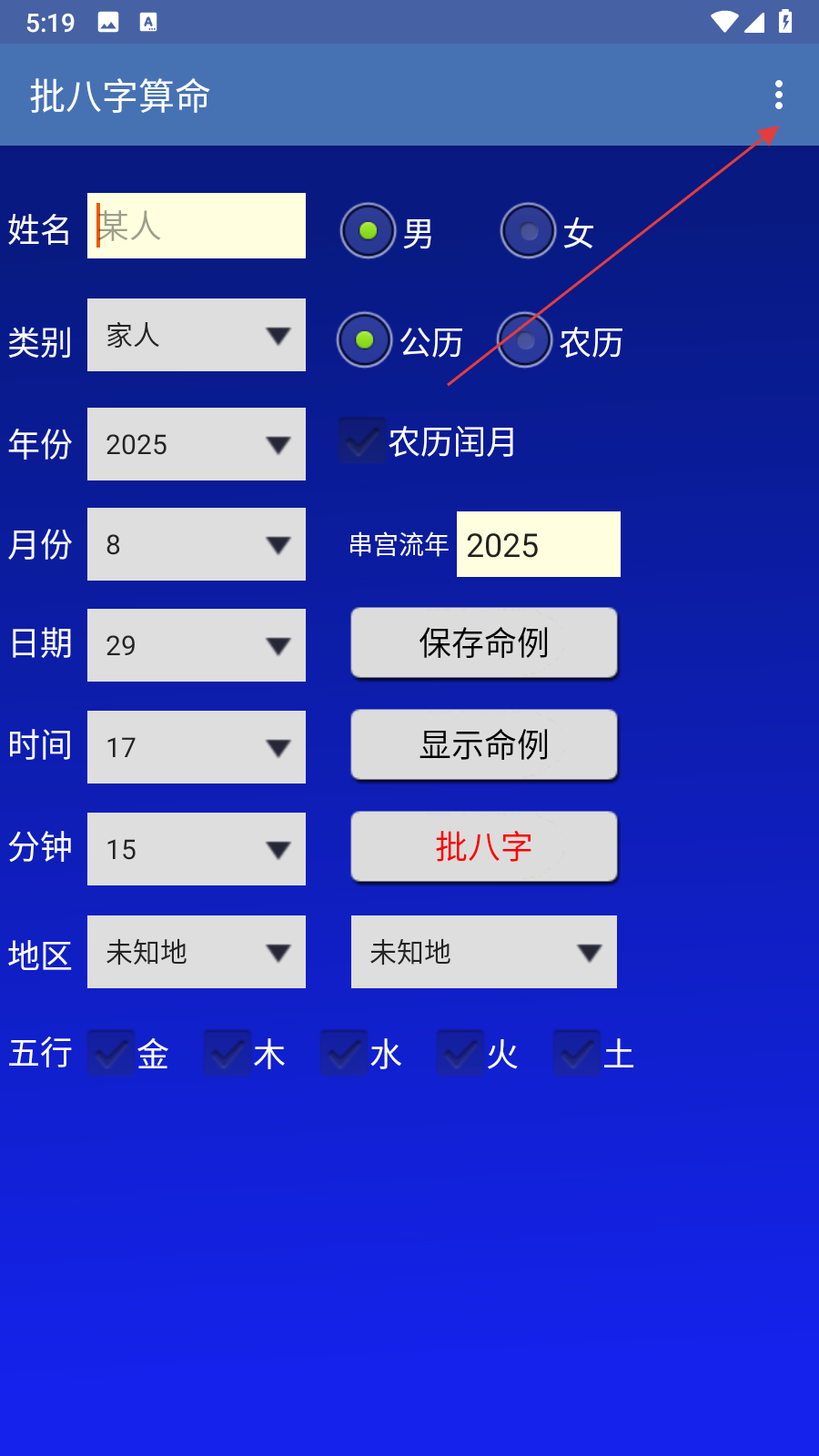The image size is (819, 1456).
Task: Open the 时间 dropdown showing 17
Action: (x=197, y=747)
